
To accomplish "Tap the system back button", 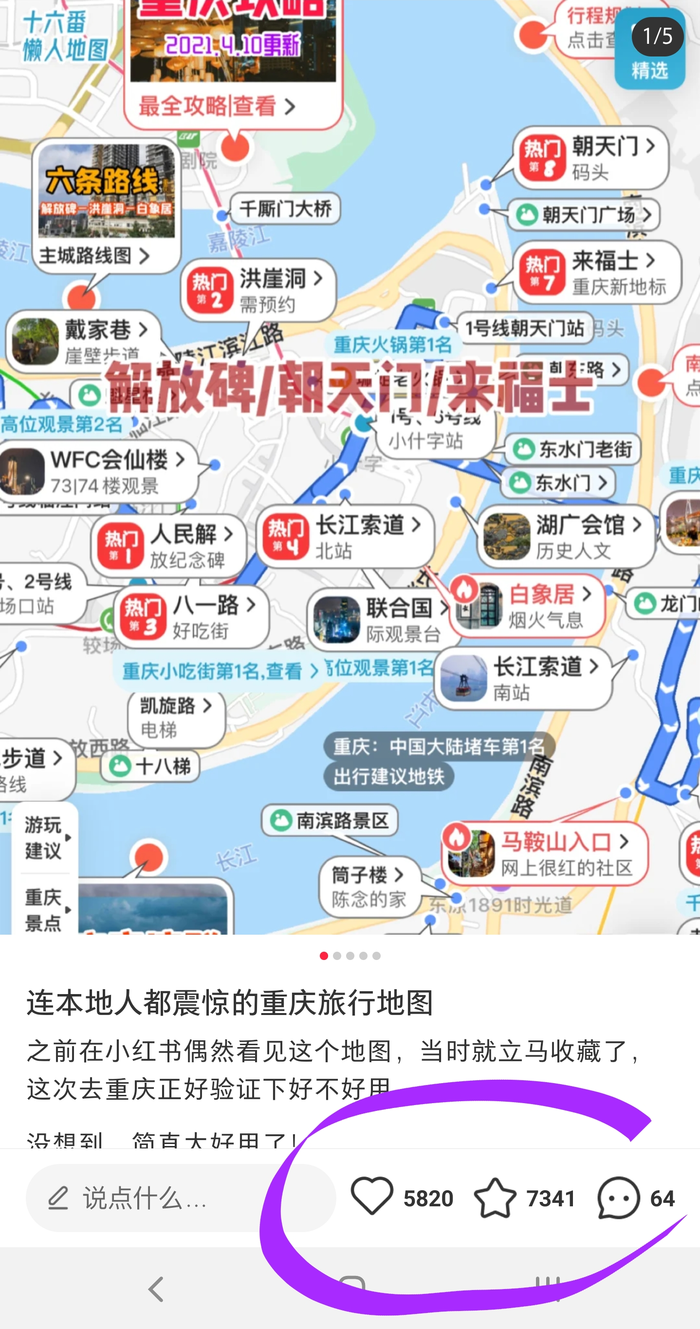I will (156, 1289).
